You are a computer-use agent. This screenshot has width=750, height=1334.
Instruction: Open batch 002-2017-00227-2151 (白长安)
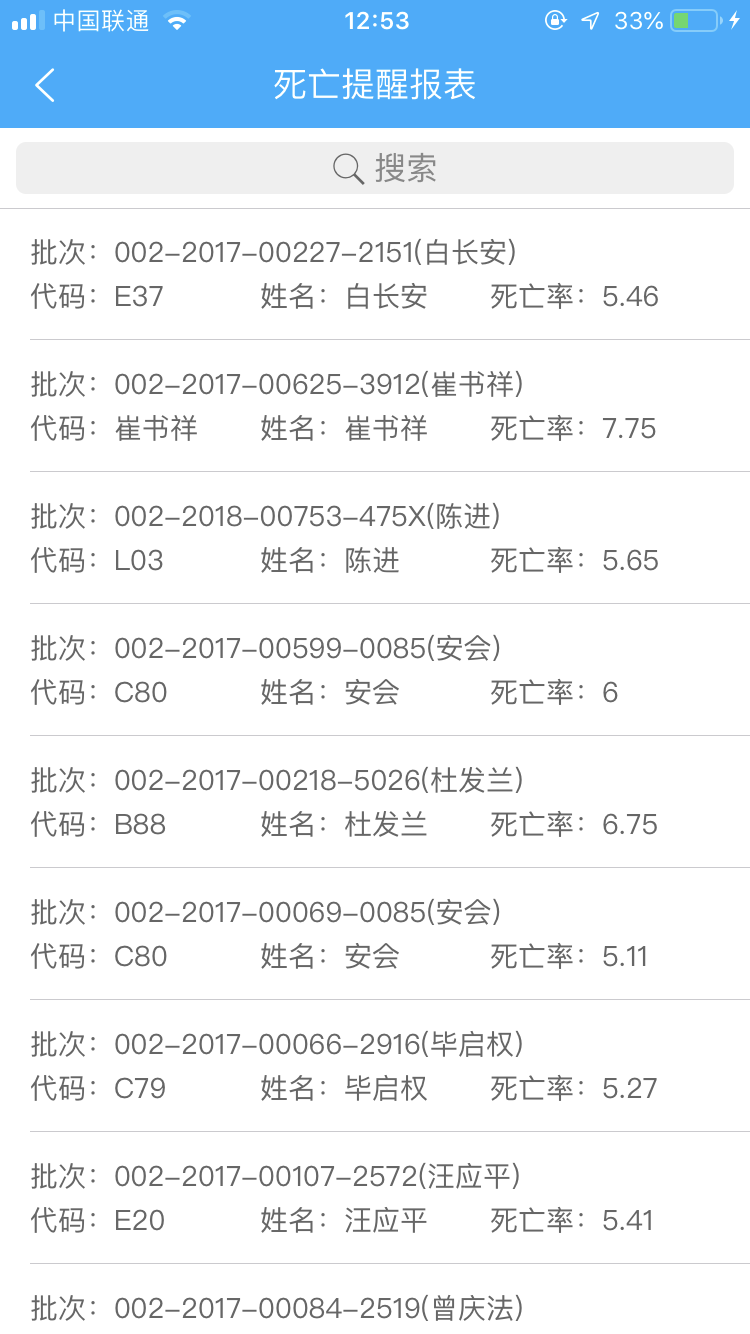375,274
